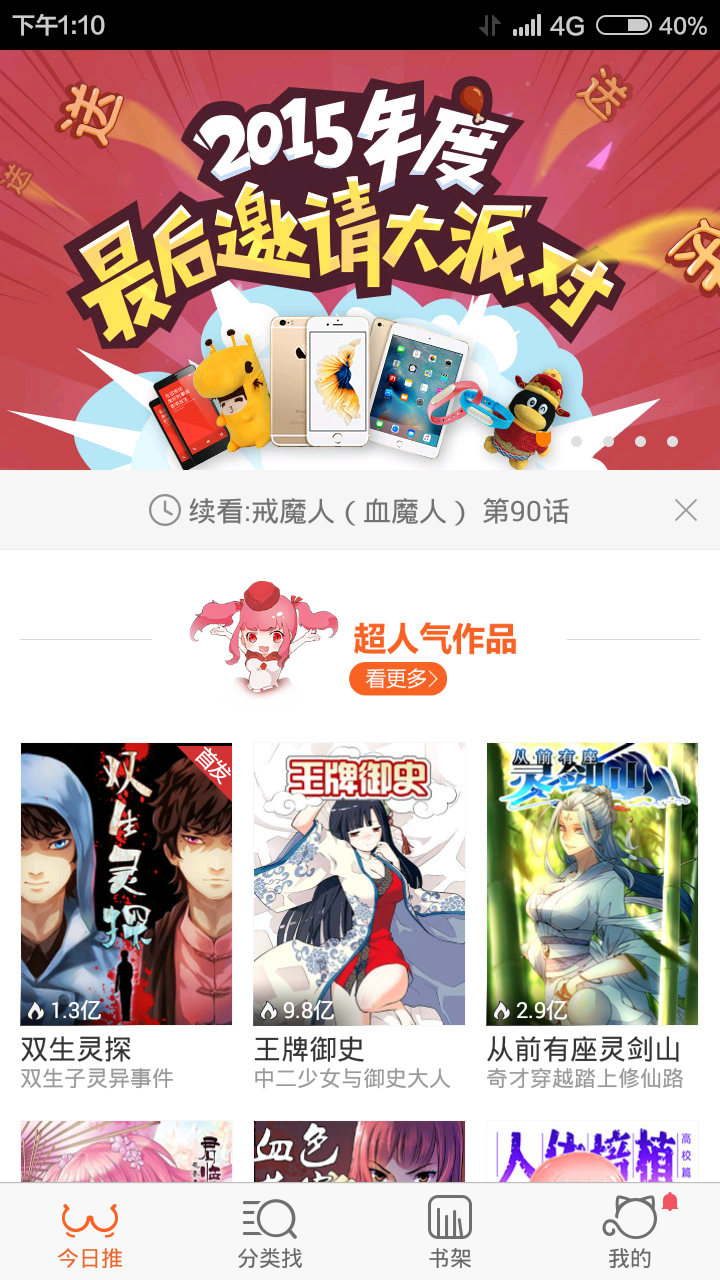Switch to the 今日推 tab
The width and height of the screenshot is (720, 1280).
tap(90, 1232)
